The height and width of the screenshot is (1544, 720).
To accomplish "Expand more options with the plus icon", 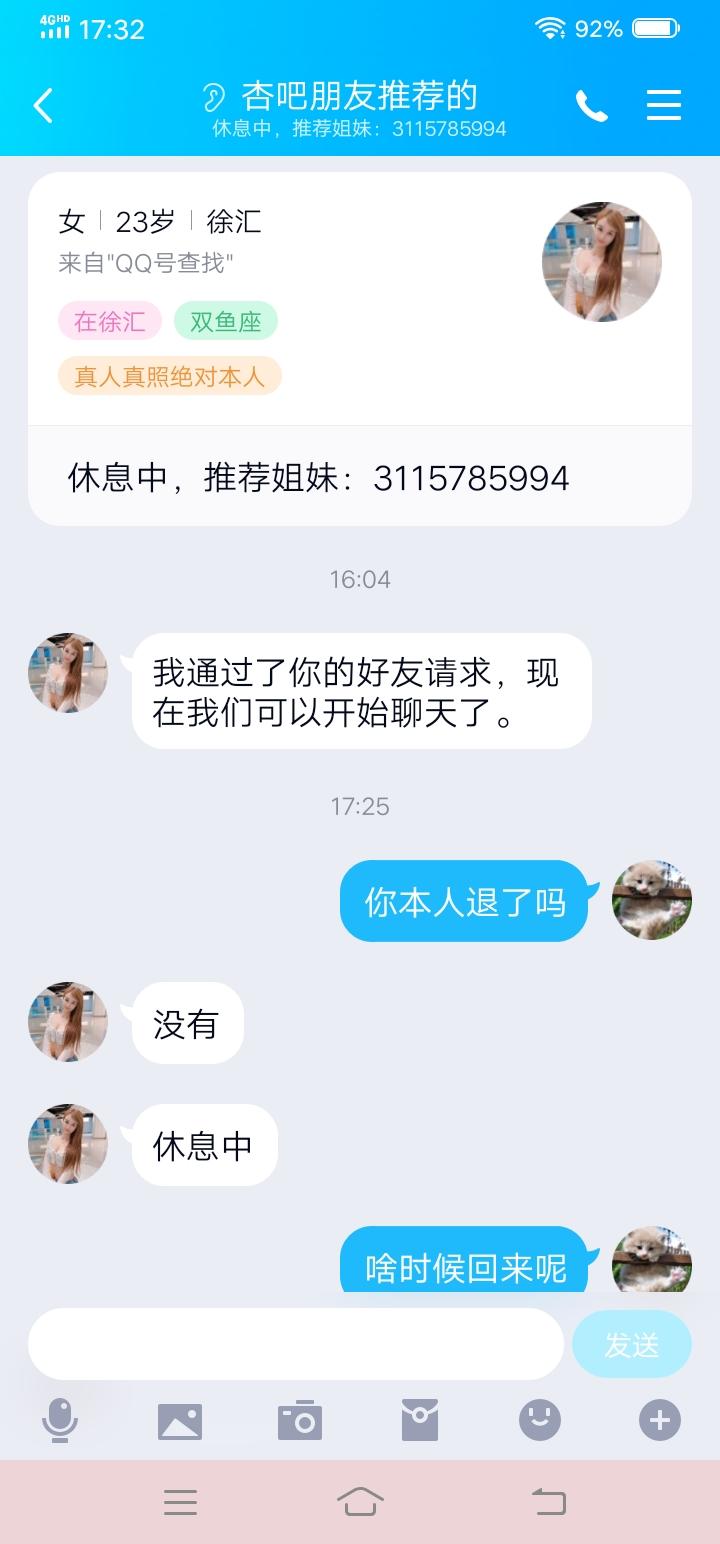I will pyautogui.click(x=660, y=1420).
